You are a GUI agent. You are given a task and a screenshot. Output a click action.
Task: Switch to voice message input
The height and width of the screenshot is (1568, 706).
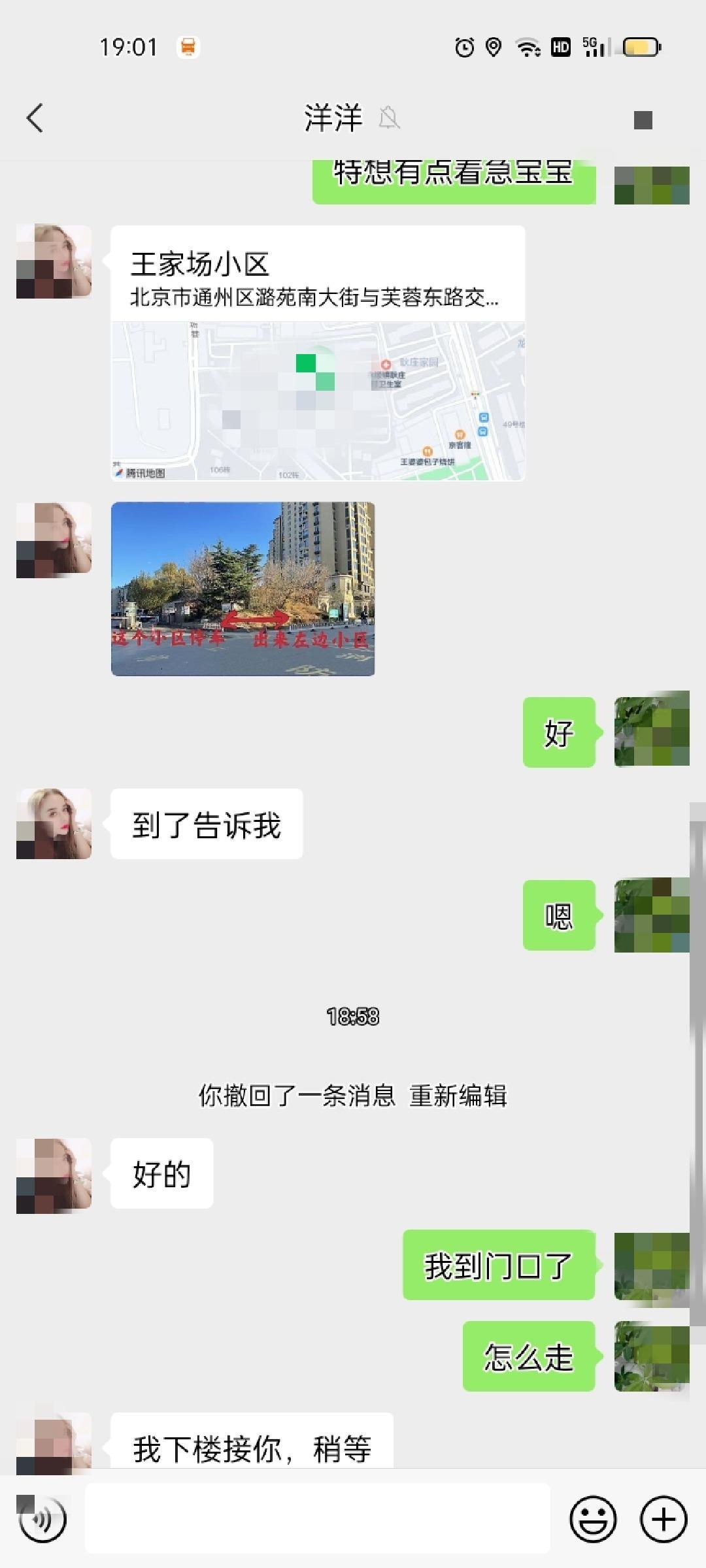tap(43, 1520)
